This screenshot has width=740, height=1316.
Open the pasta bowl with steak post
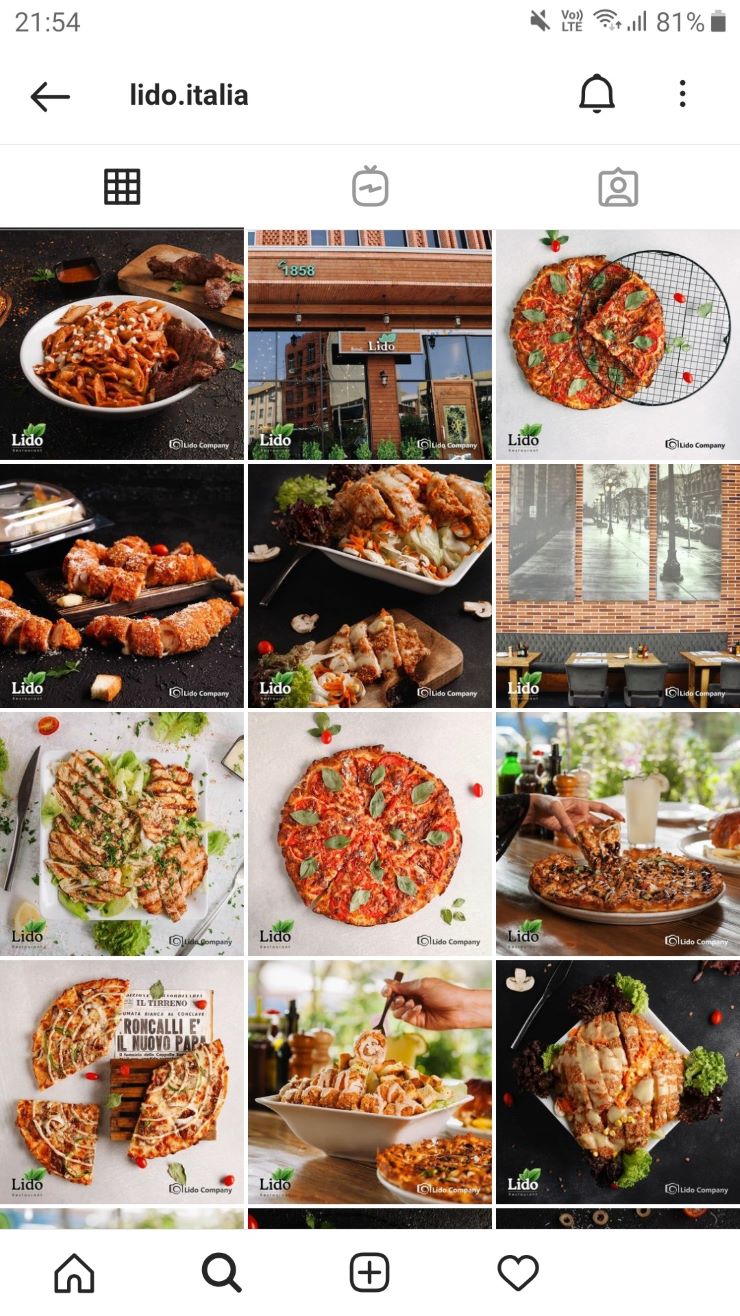point(122,344)
